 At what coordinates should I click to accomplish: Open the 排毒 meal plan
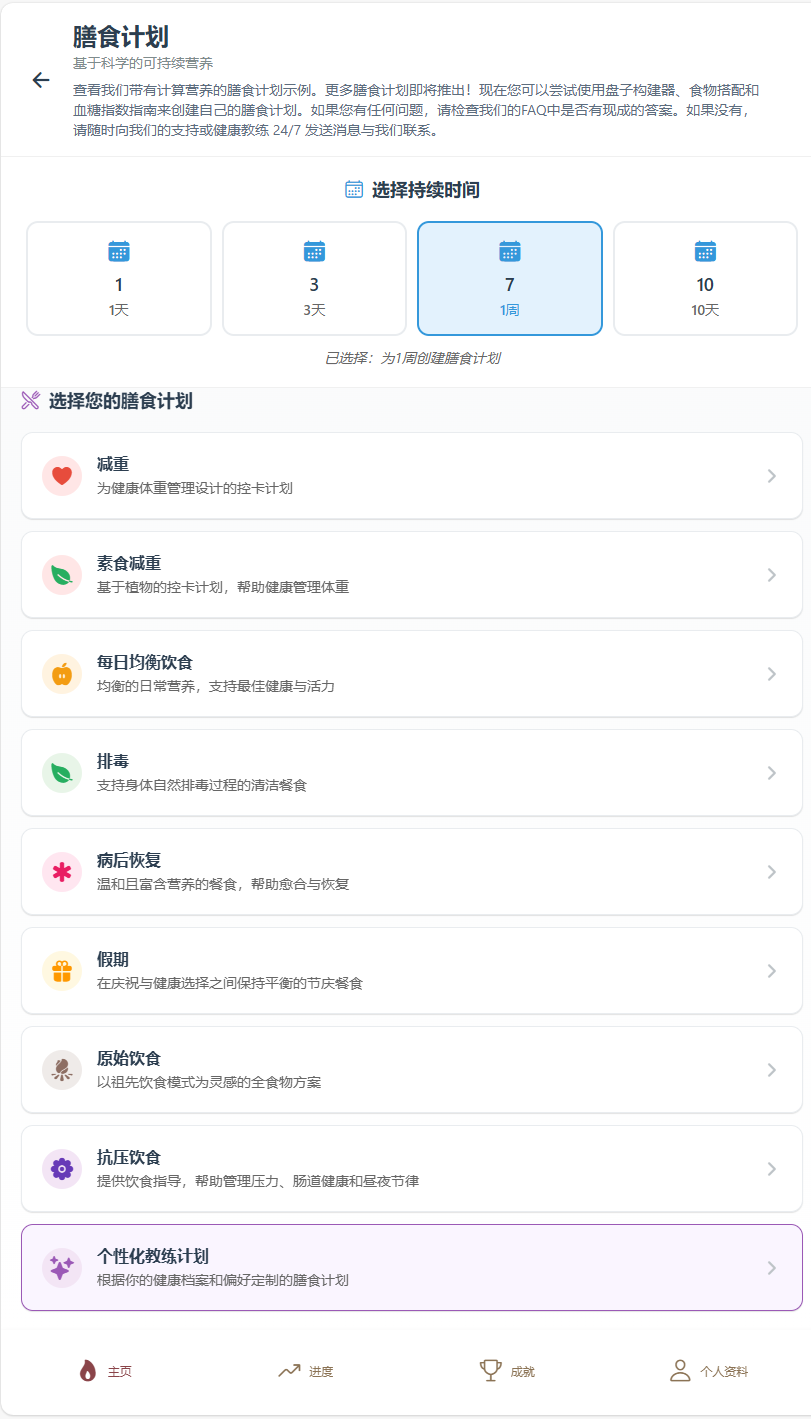411,773
